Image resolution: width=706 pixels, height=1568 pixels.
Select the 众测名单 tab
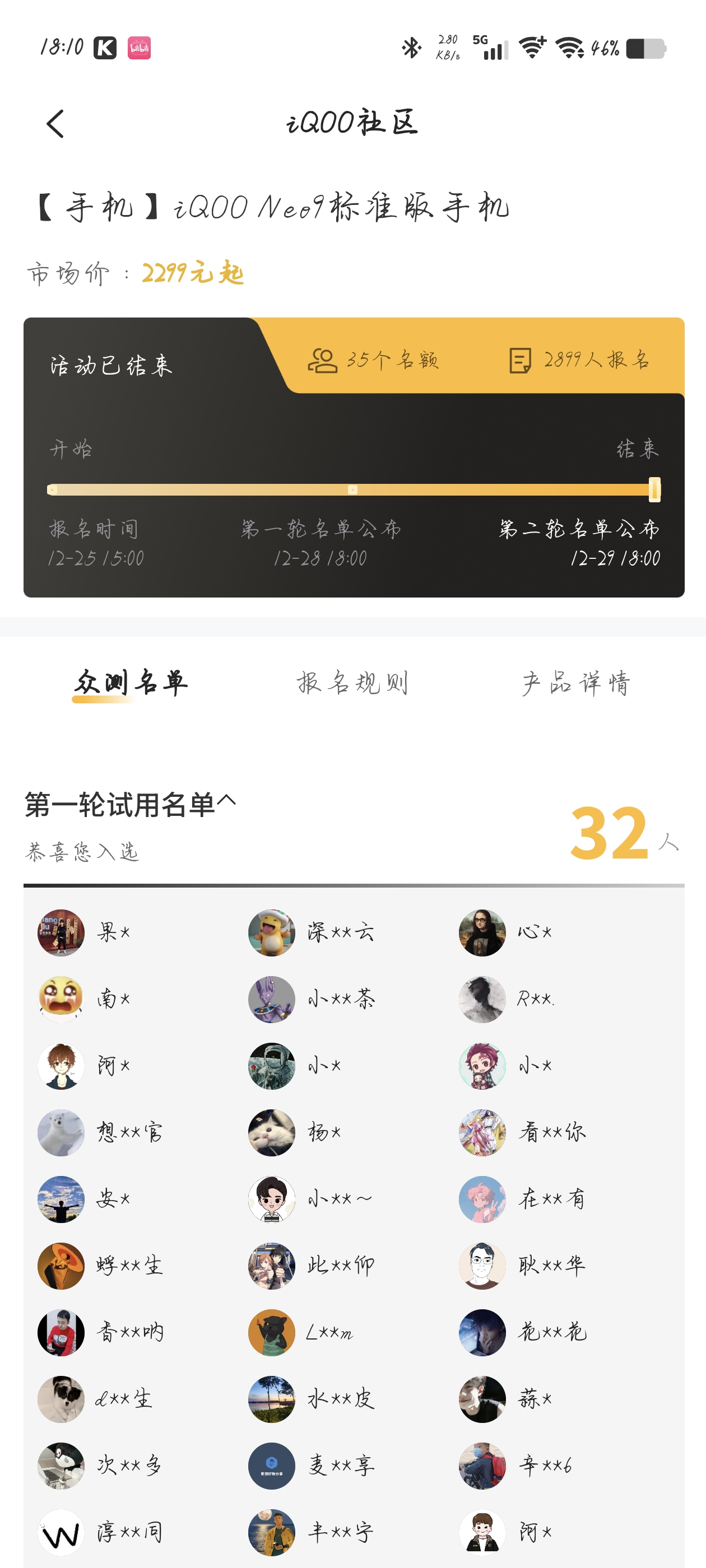coord(131,683)
